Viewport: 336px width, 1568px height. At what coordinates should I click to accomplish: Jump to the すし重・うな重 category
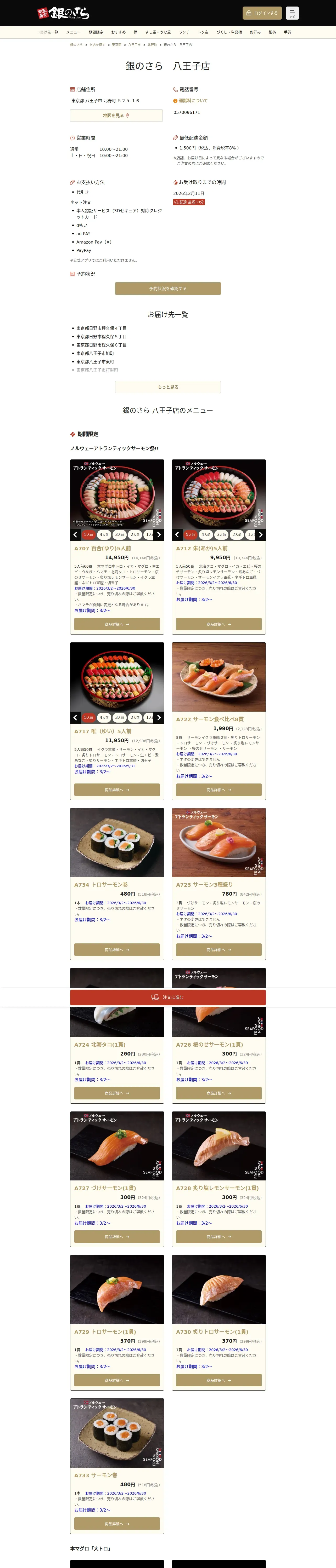click(158, 32)
